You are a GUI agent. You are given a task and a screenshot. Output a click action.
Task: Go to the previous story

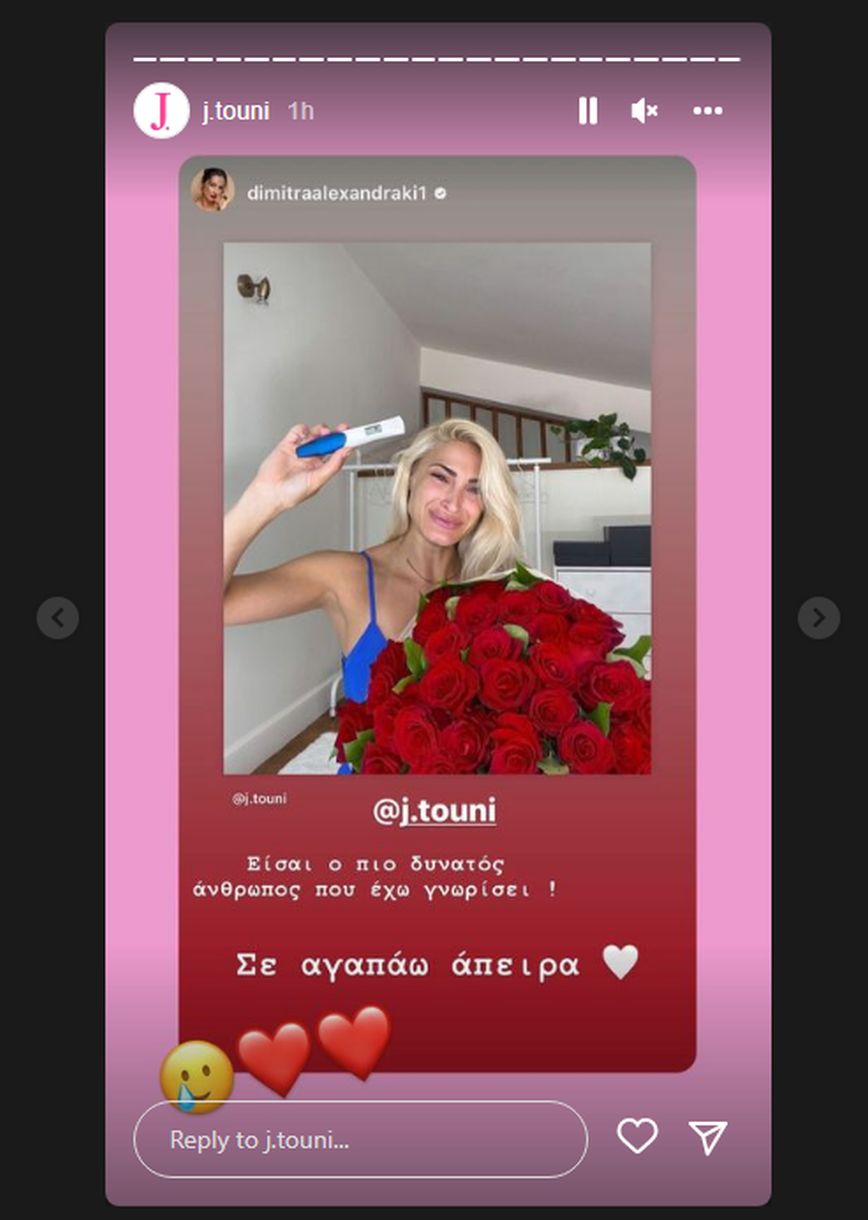pyautogui.click(x=58, y=618)
